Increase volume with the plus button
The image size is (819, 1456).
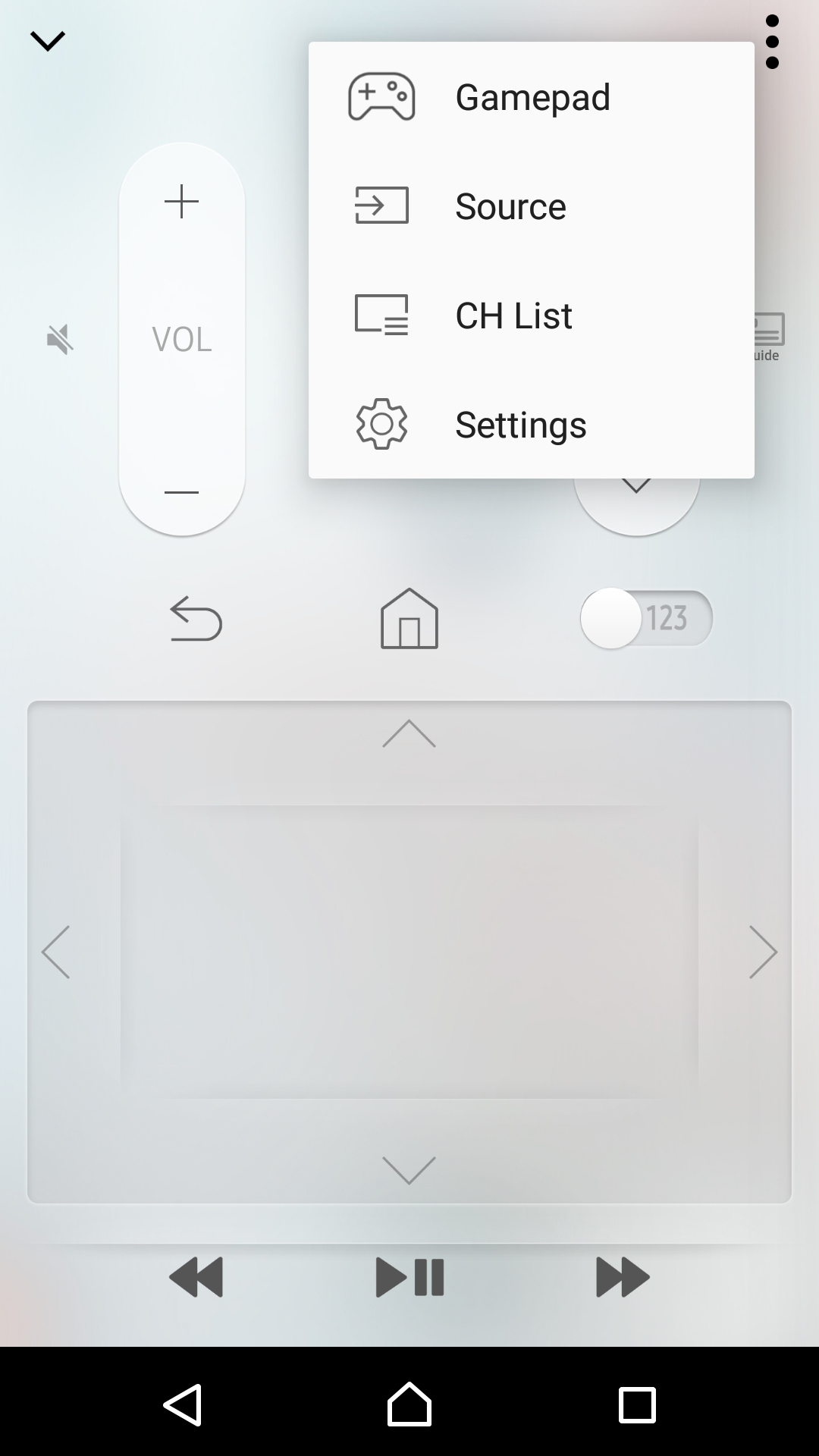[182, 202]
